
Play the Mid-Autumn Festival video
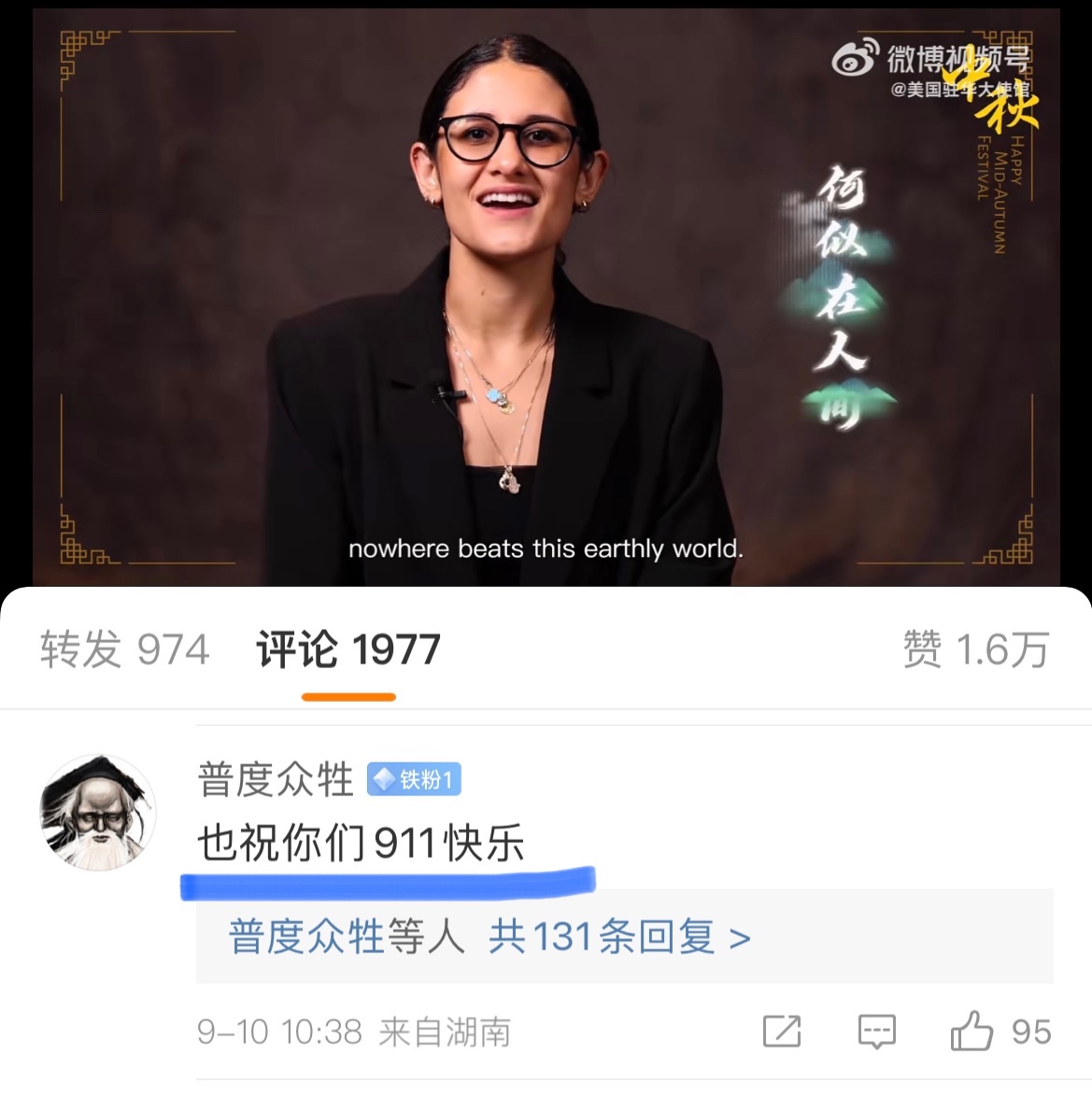pos(546,297)
